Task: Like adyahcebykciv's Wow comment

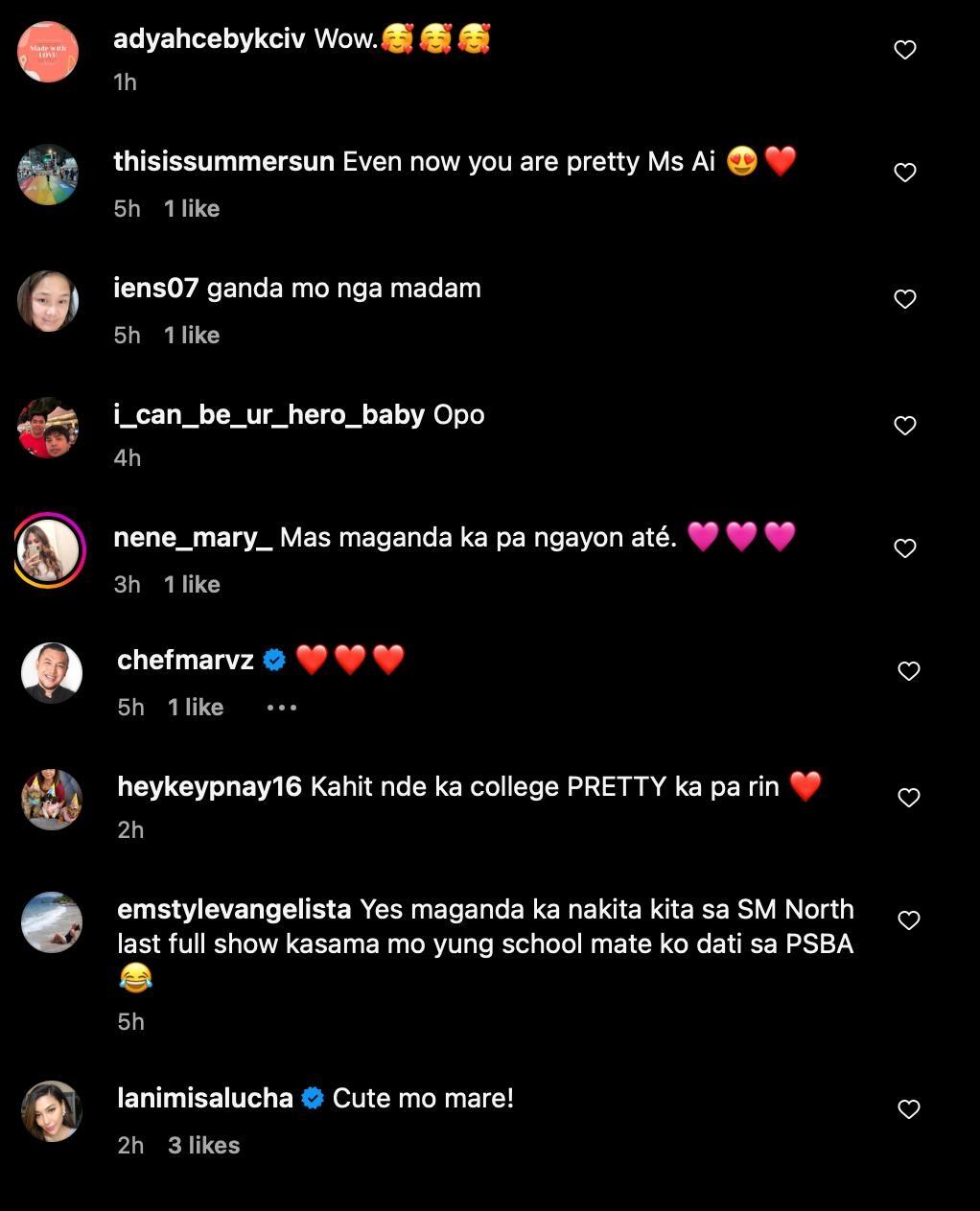Action: (904, 50)
